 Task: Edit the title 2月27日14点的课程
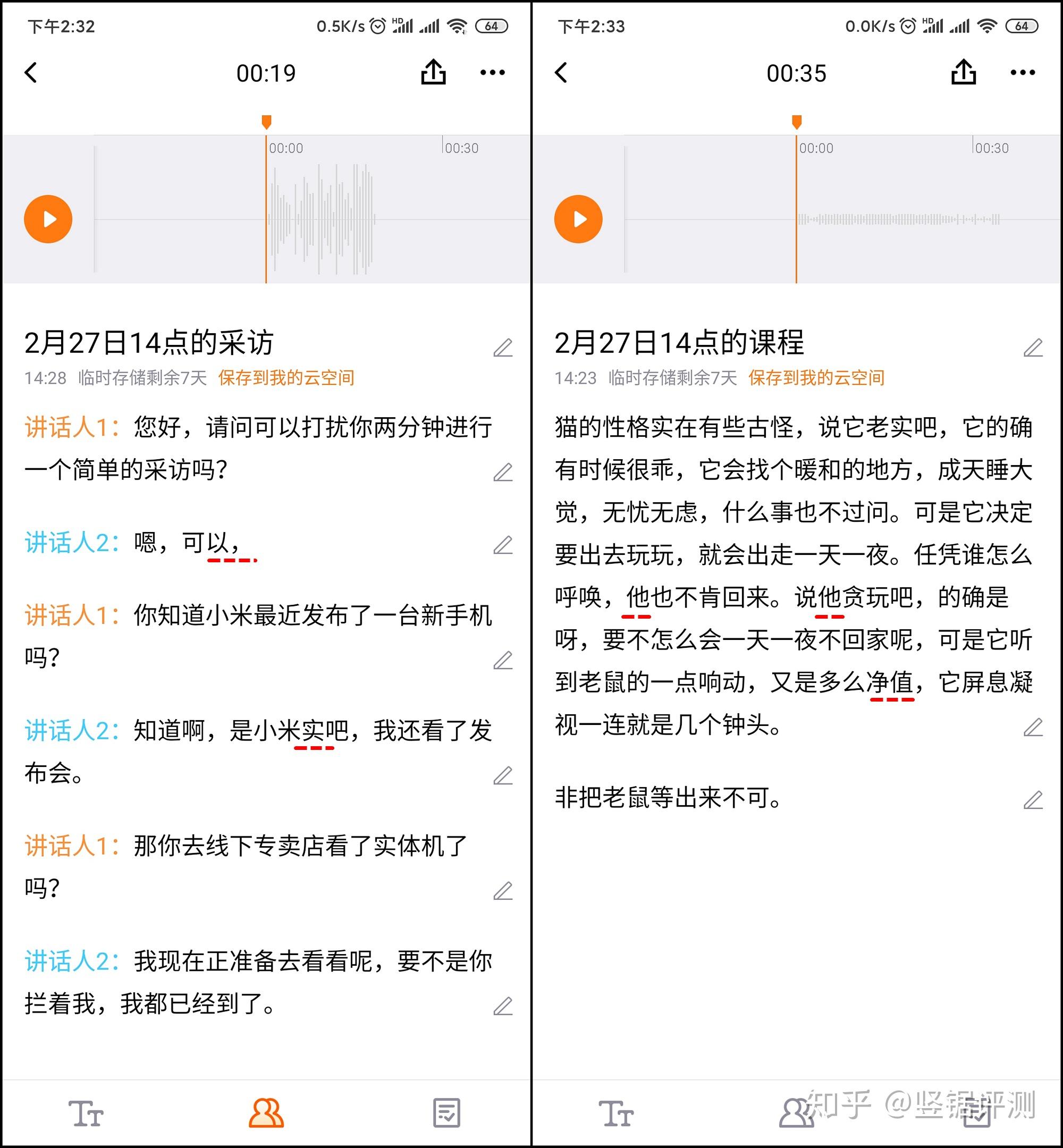[x=1033, y=348]
